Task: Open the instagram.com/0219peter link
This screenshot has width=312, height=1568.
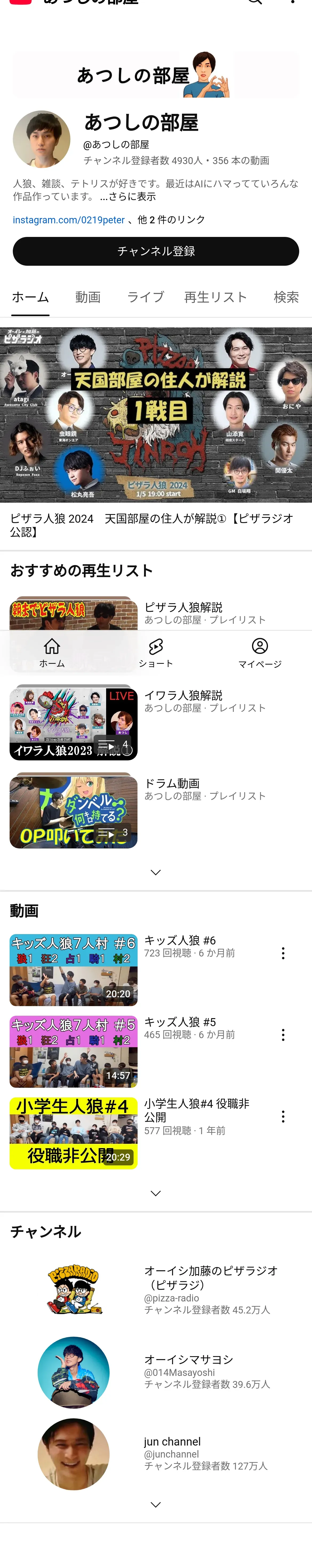Action: pos(69,220)
